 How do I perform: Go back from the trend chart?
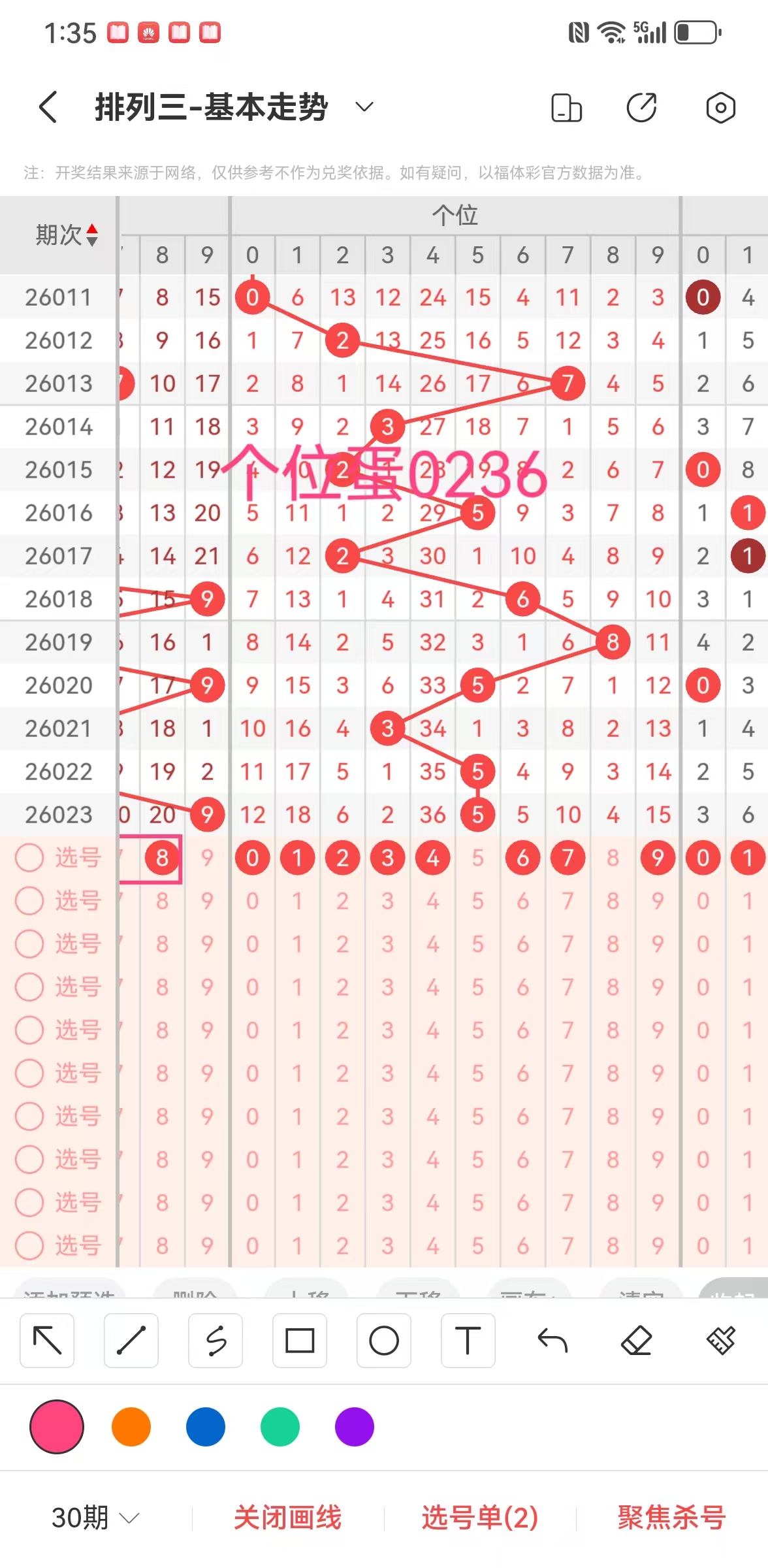point(48,107)
